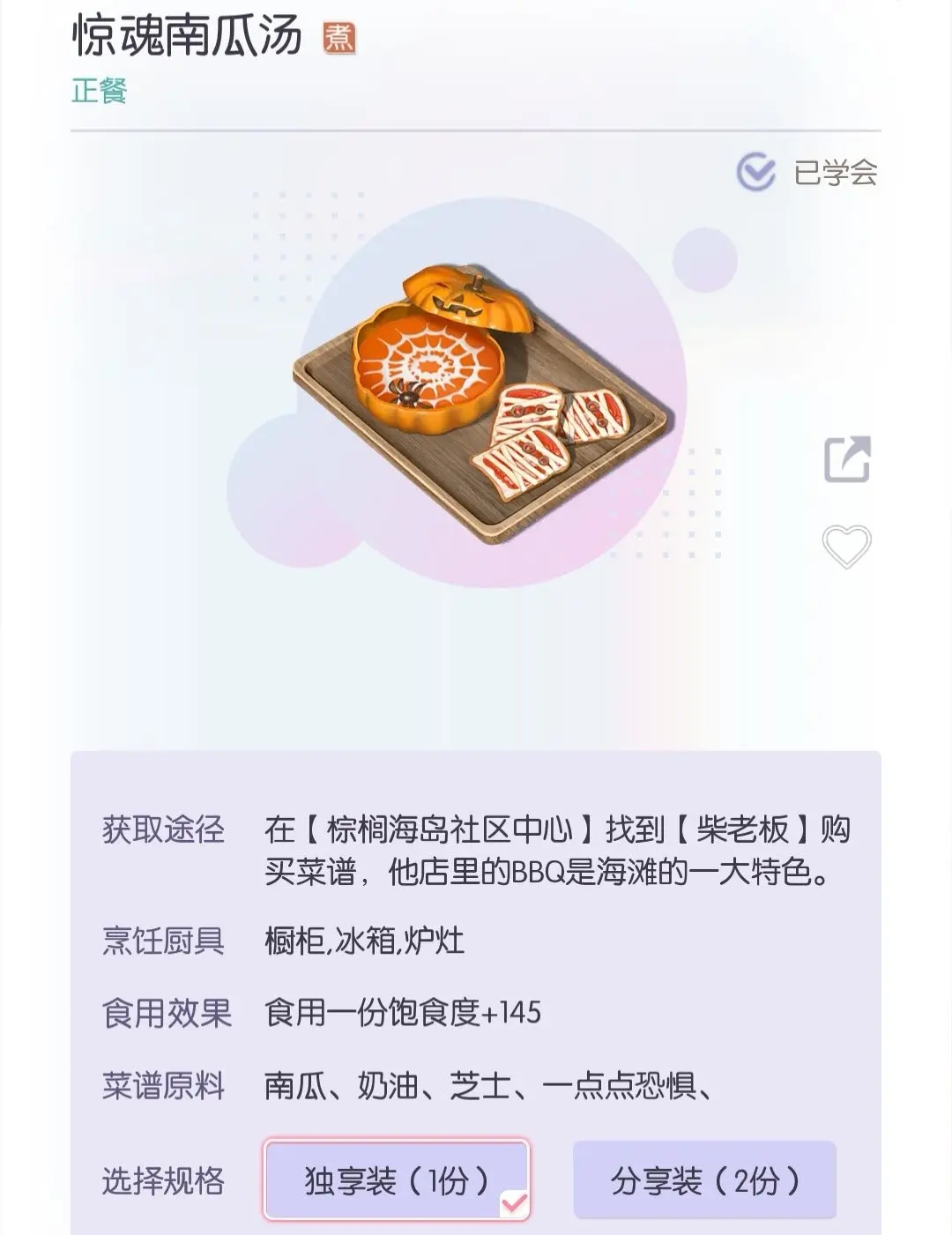Screen dimensions: 952x1235
Task: Toggle favorite with the heart icon
Action: [848, 547]
